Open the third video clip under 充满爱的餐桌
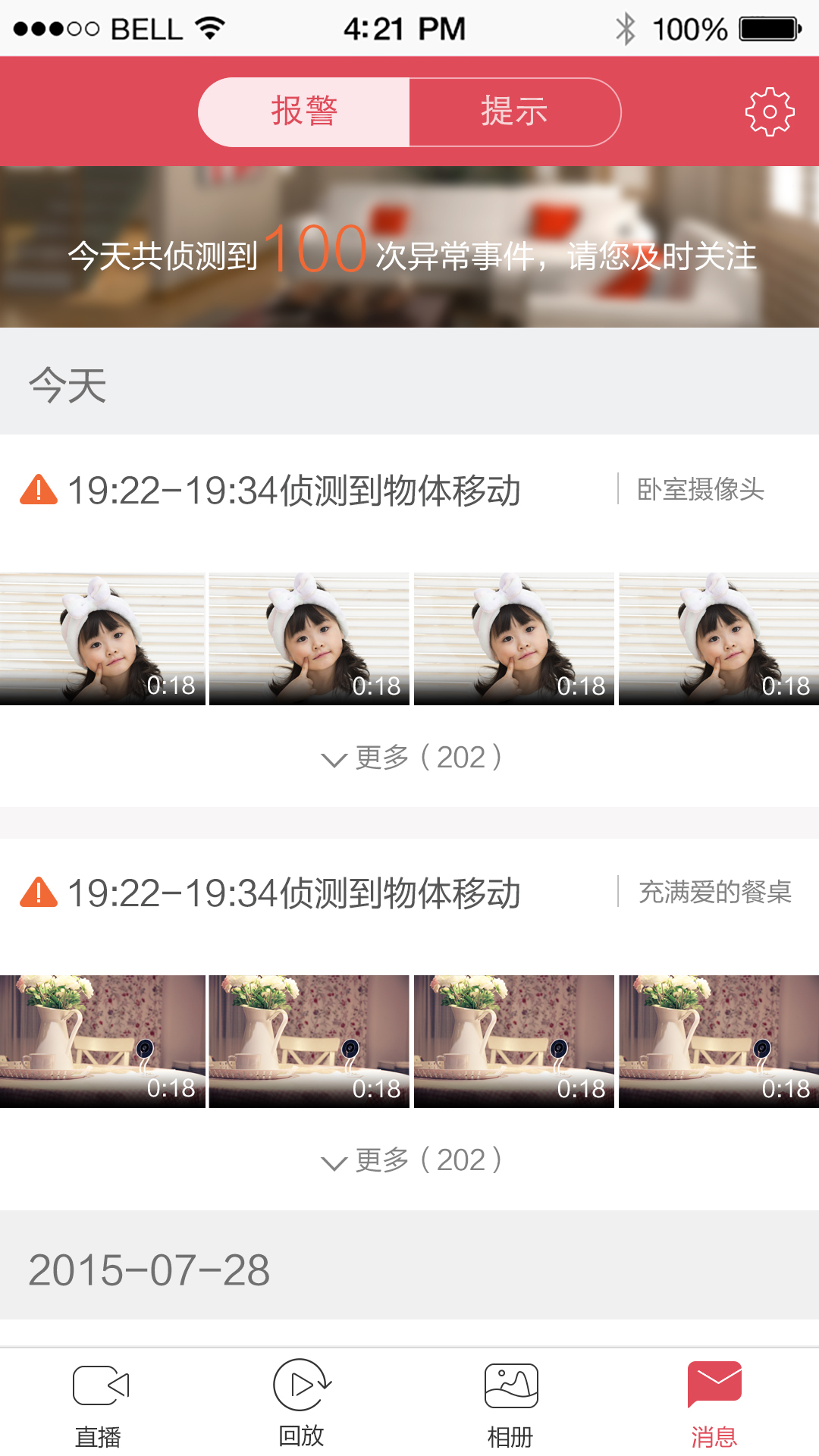This screenshot has height=1456, width=819. point(513,1041)
